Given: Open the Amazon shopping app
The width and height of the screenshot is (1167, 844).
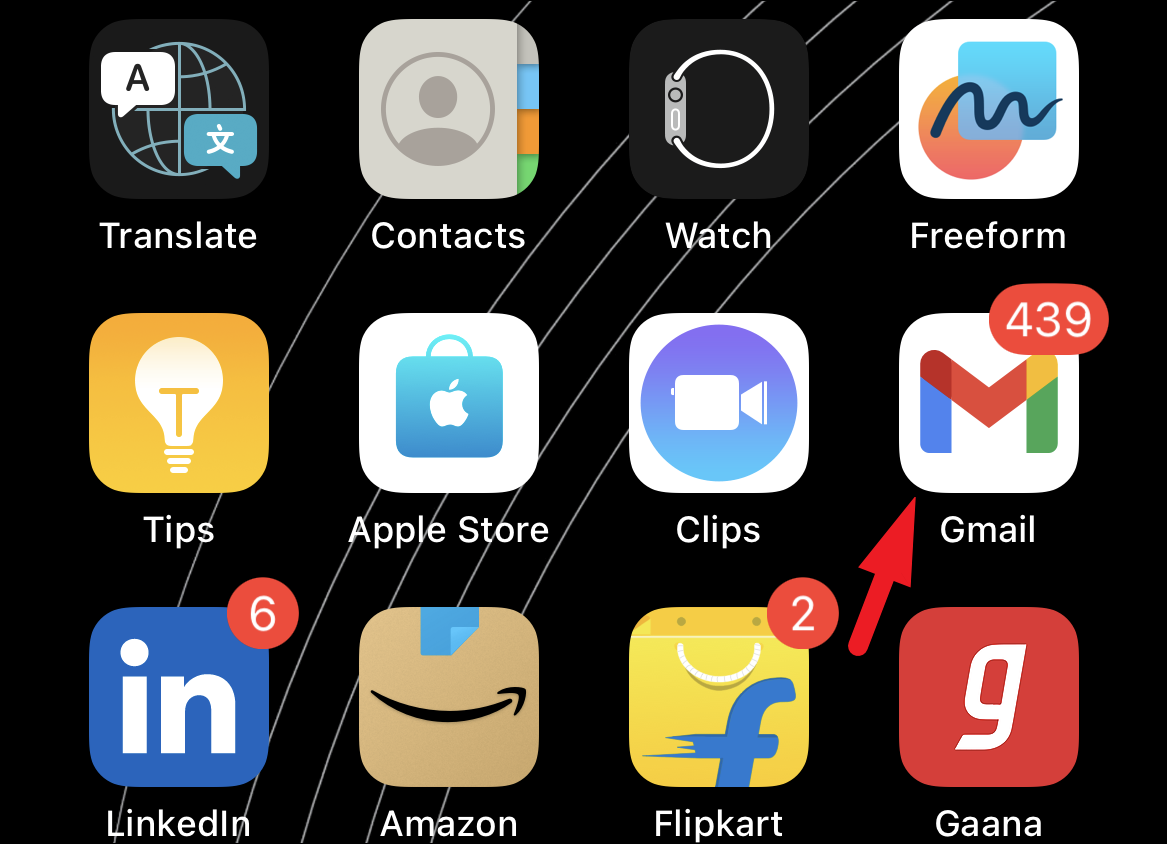Looking at the screenshot, I should [x=449, y=697].
